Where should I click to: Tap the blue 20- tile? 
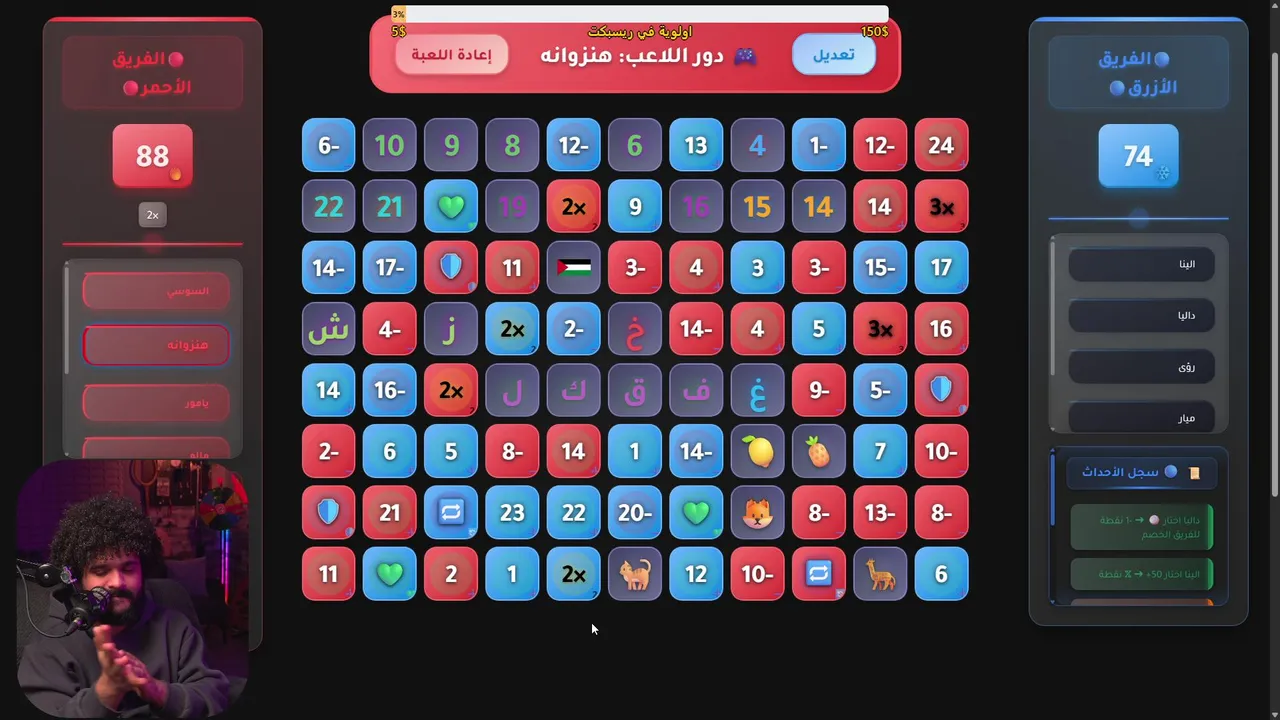(634, 513)
